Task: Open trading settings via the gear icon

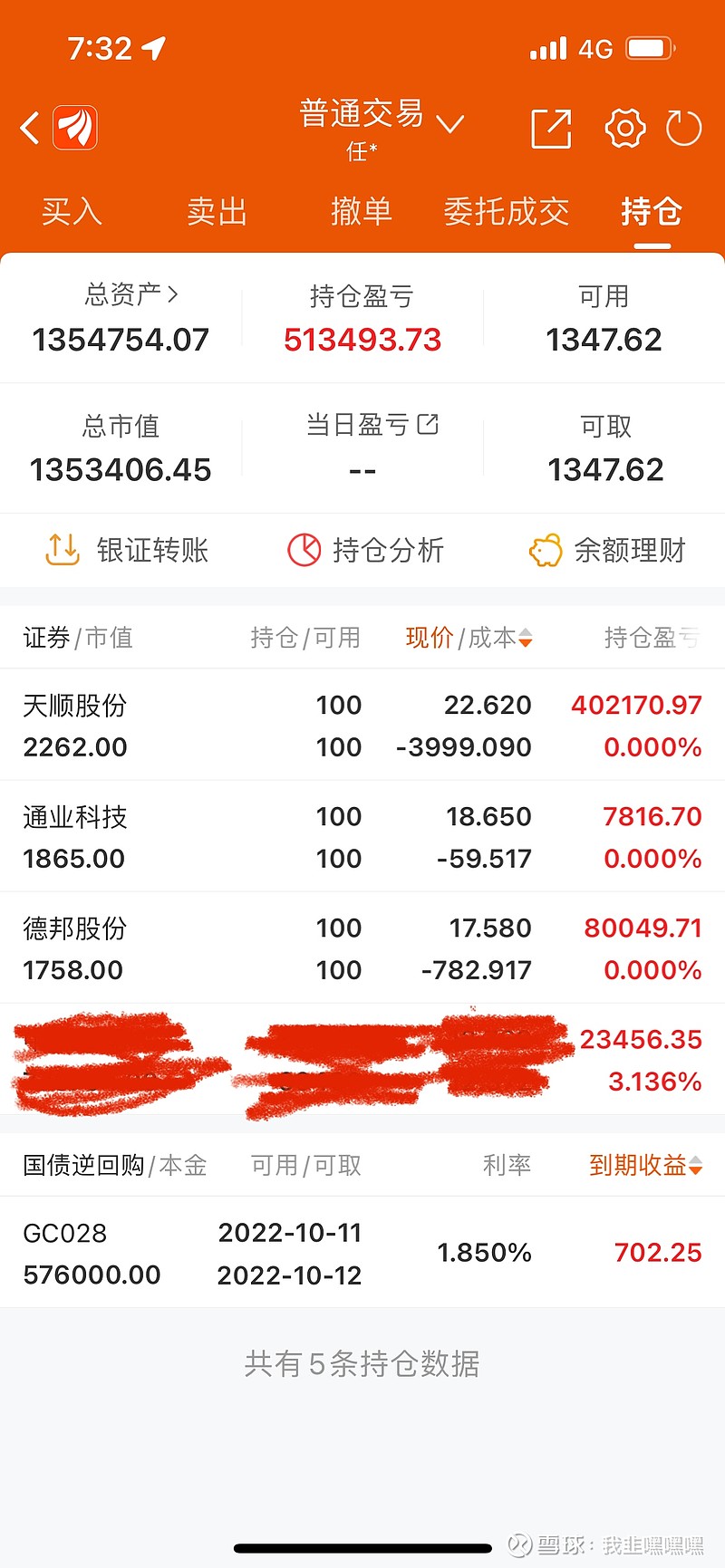Action: point(624,127)
